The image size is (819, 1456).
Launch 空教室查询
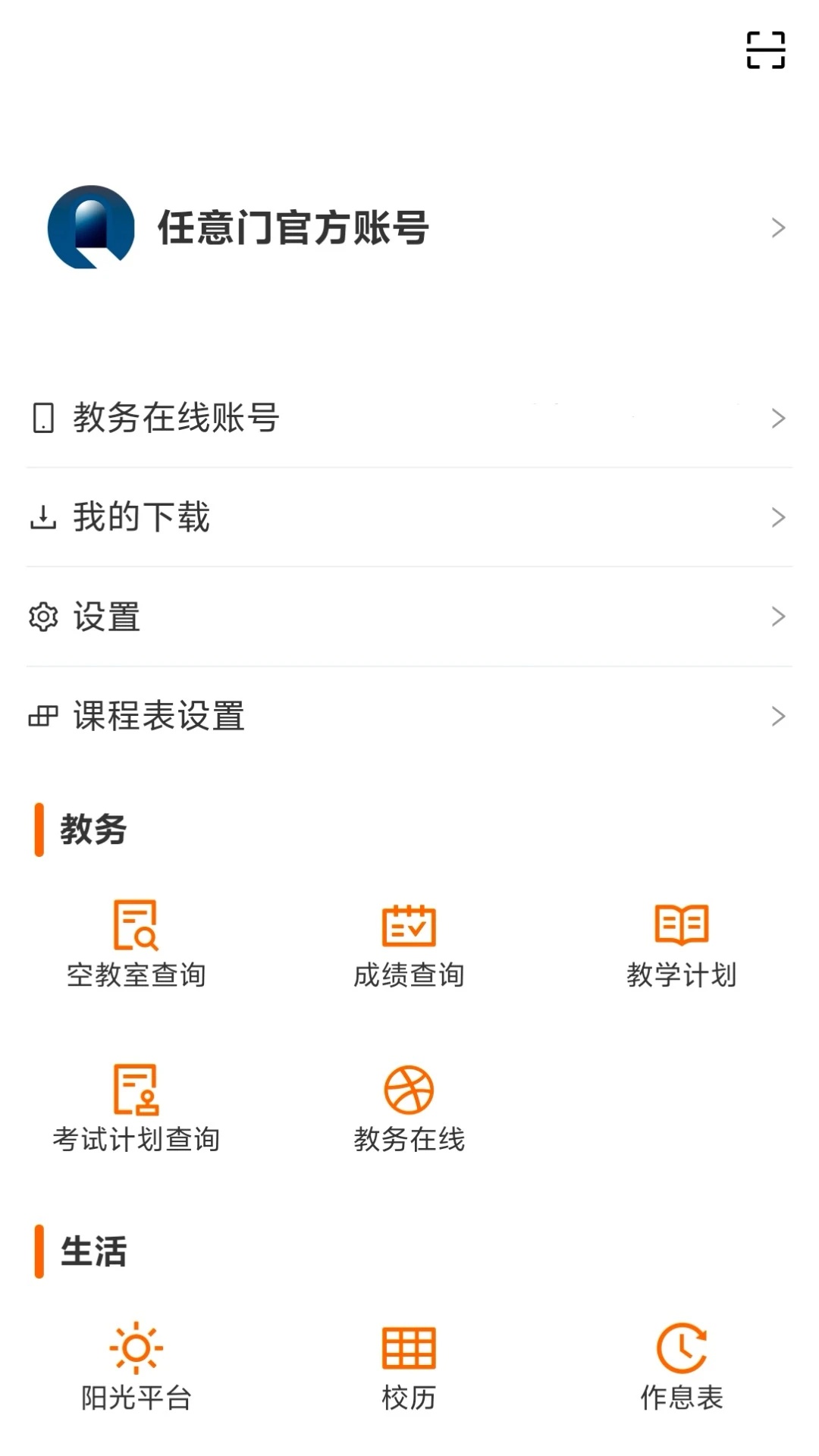pos(136,944)
